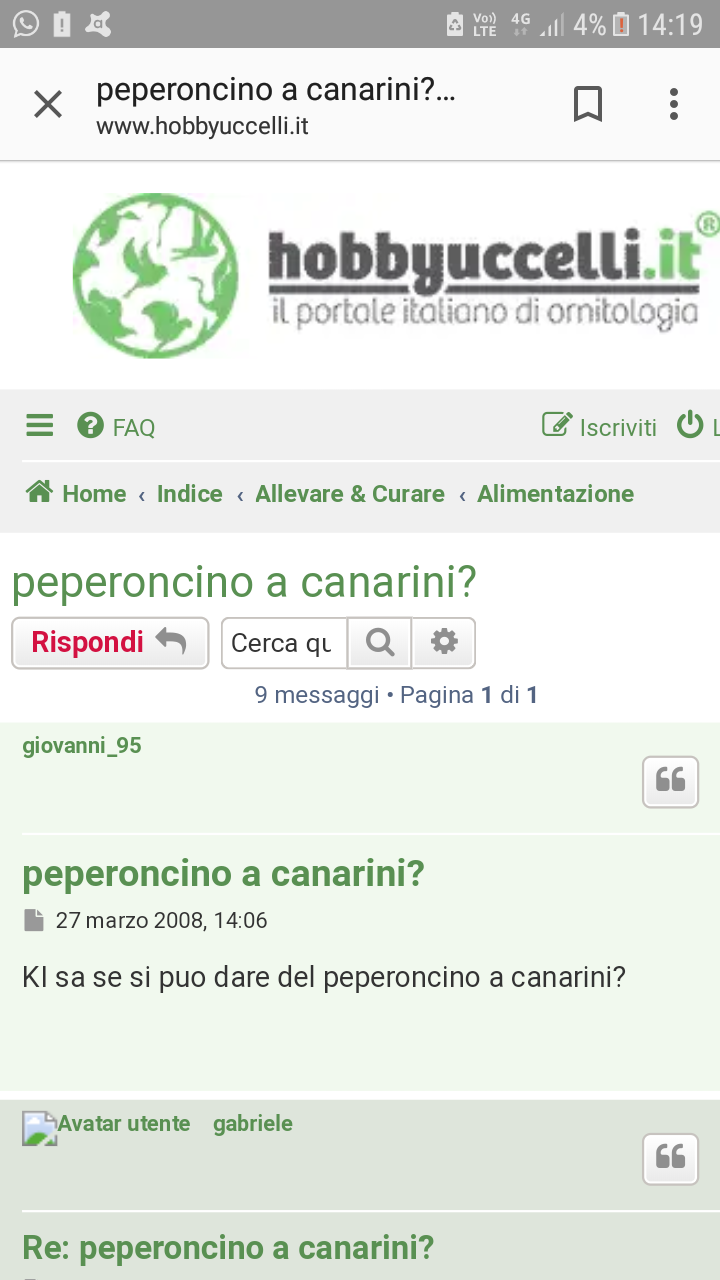
Task: Open the thread title peperoncino a canarini?
Action: click(x=244, y=584)
